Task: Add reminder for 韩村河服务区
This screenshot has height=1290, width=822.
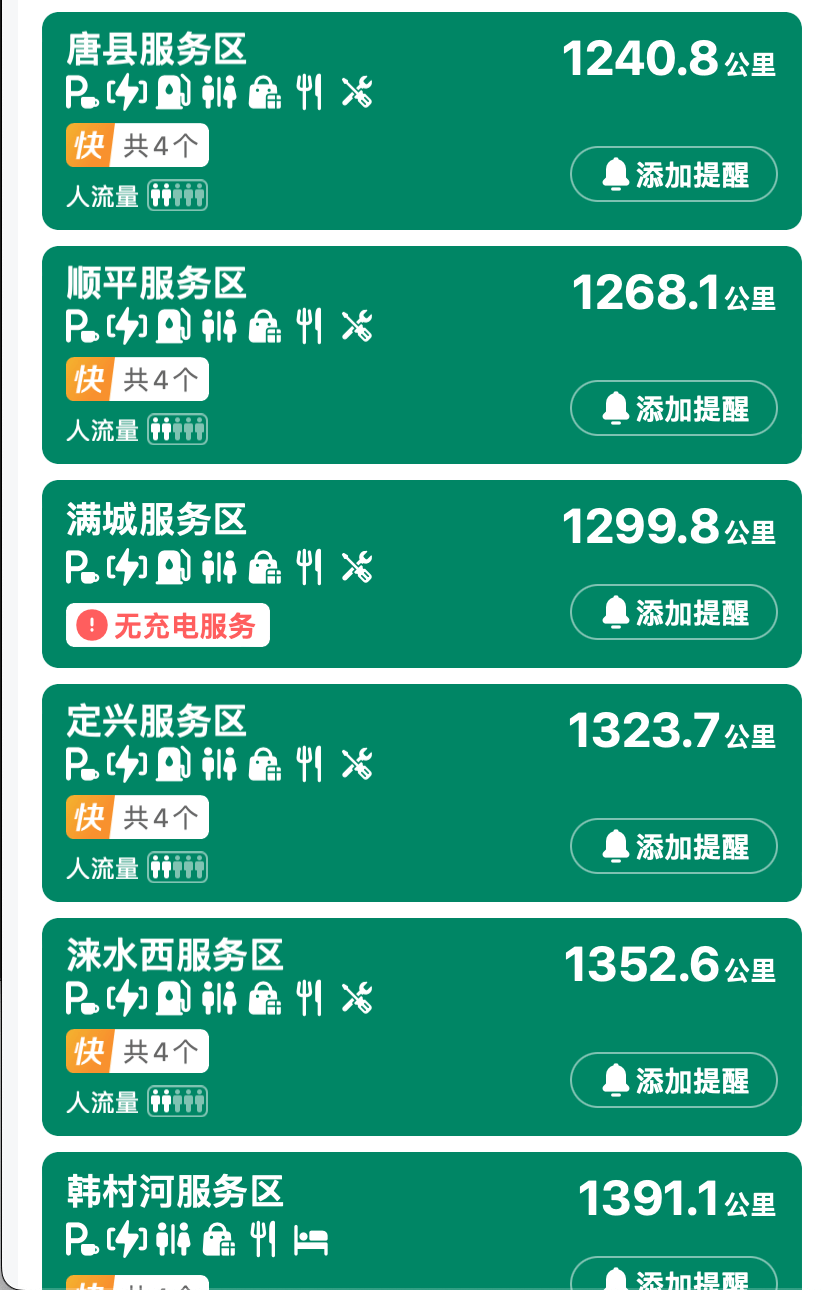Action: point(673,1277)
